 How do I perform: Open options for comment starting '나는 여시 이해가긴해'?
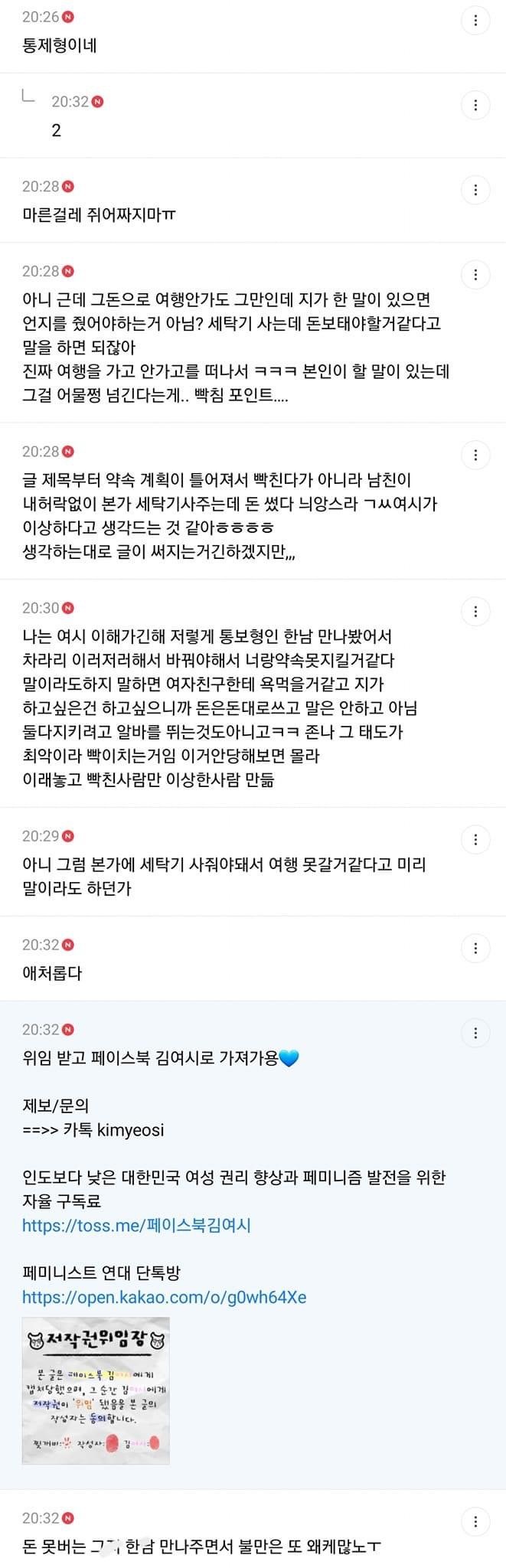click(x=475, y=611)
